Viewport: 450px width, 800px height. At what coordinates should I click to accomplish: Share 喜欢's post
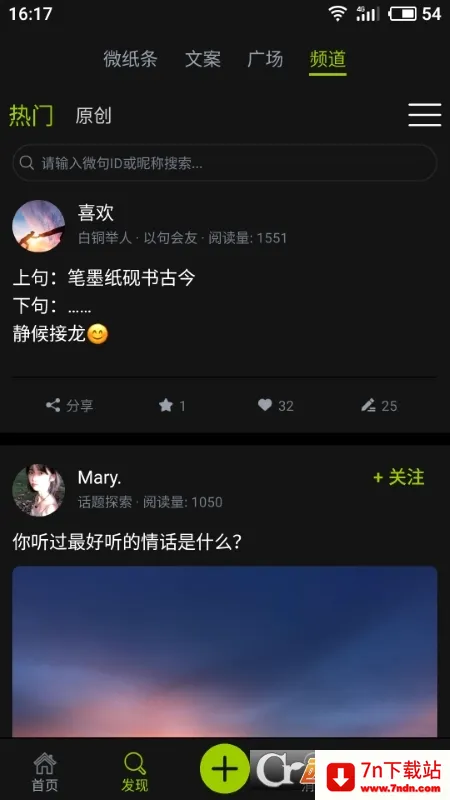(x=69, y=406)
